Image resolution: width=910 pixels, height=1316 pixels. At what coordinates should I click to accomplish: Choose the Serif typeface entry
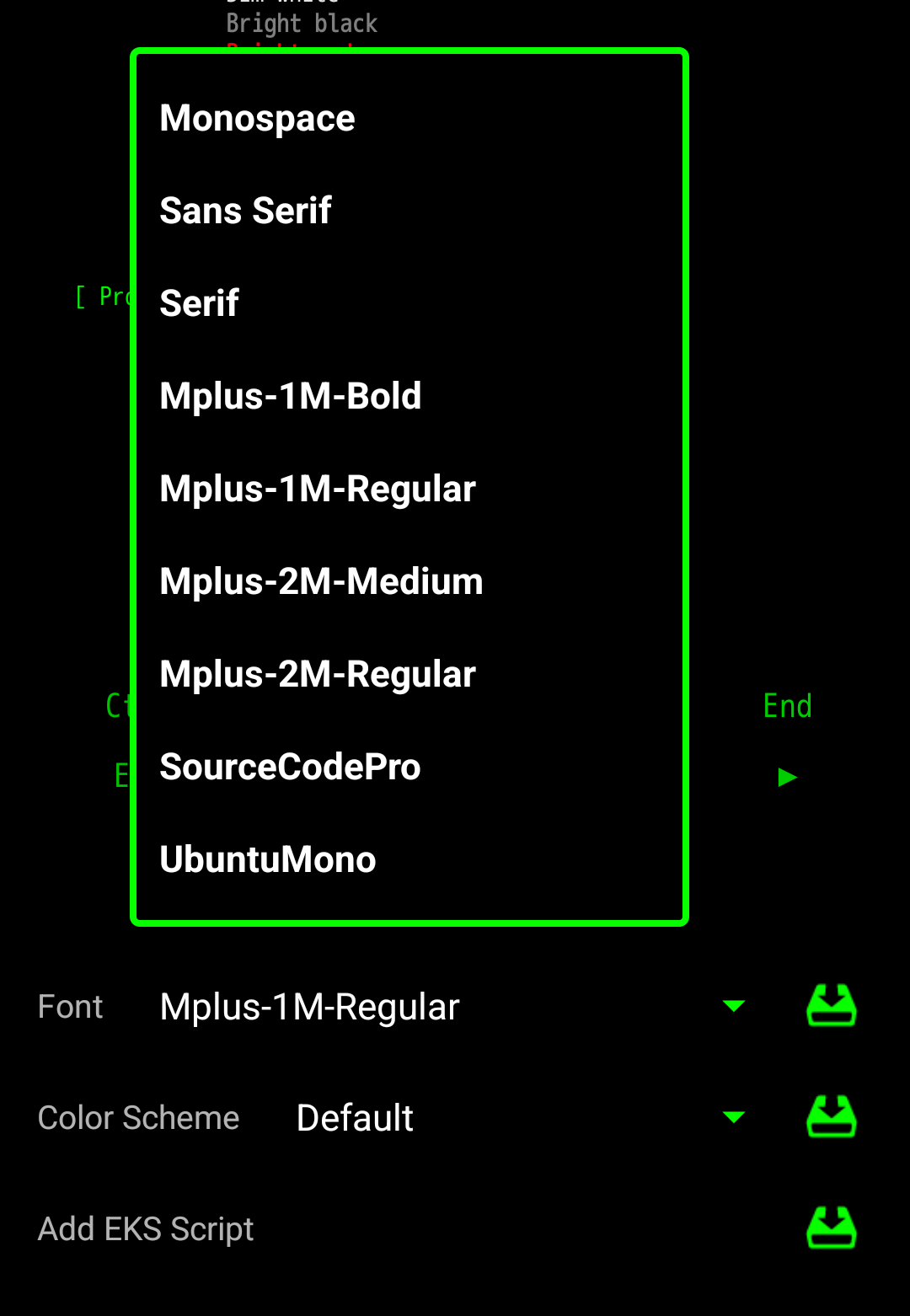point(199,303)
